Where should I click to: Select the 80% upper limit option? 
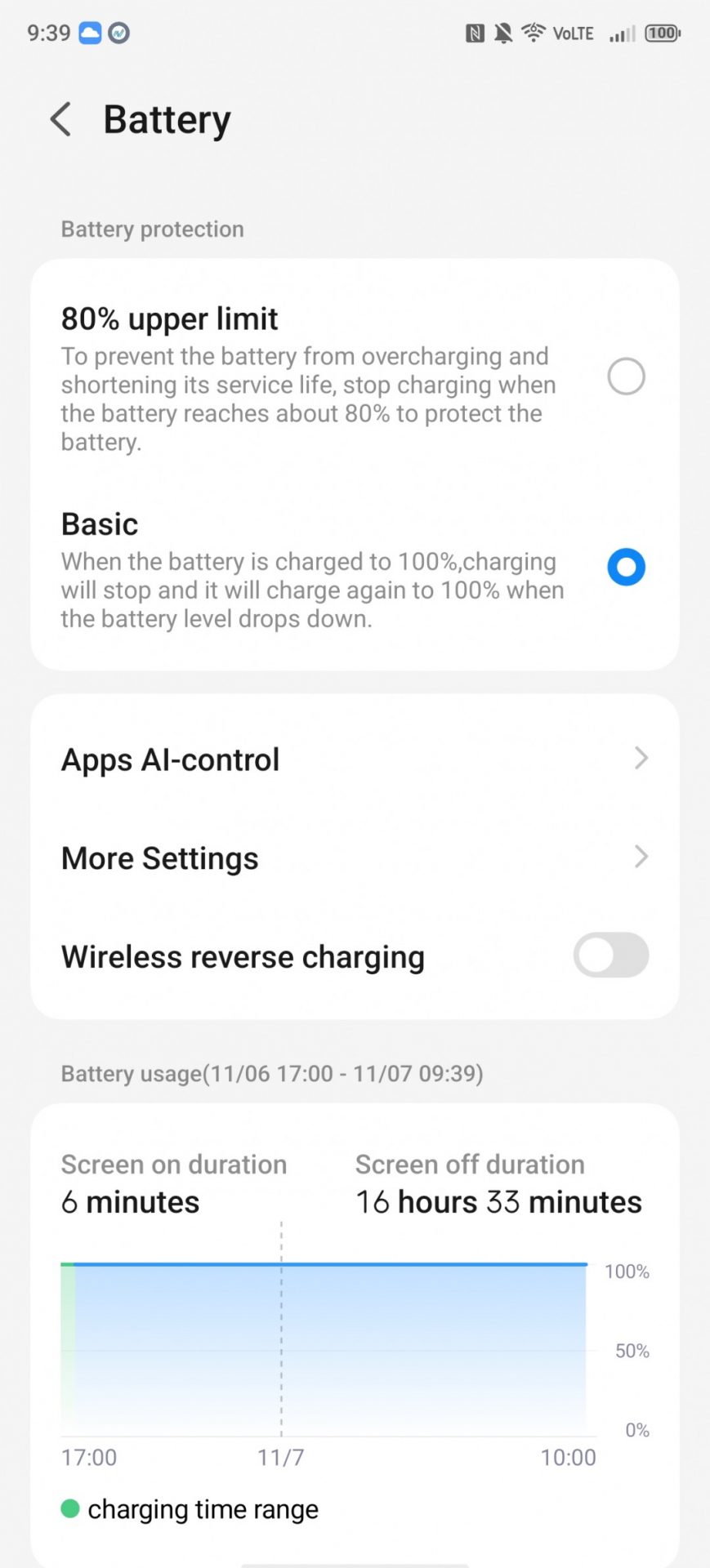tap(626, 376)
